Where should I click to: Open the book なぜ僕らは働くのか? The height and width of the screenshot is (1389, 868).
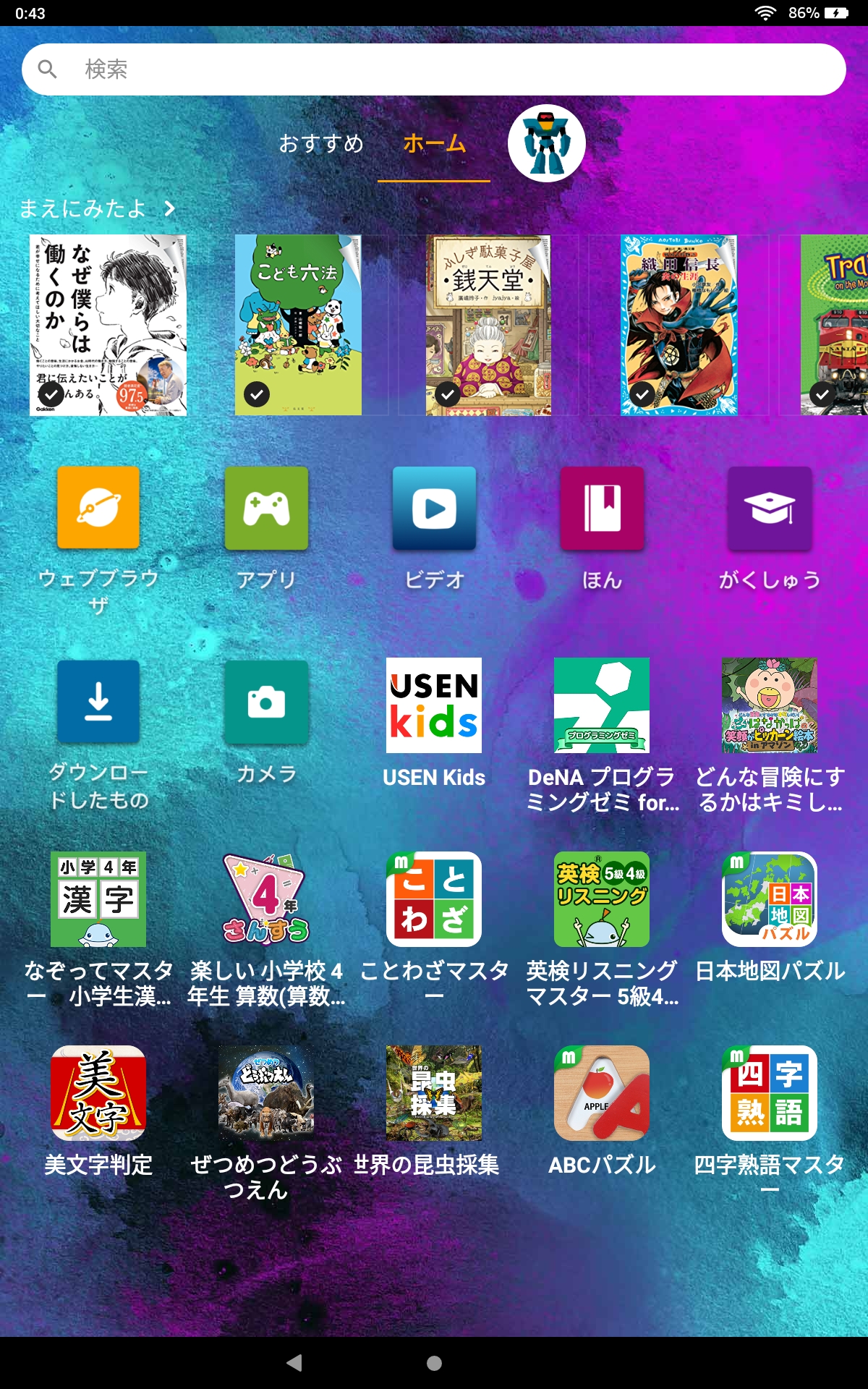pos(108,325)
